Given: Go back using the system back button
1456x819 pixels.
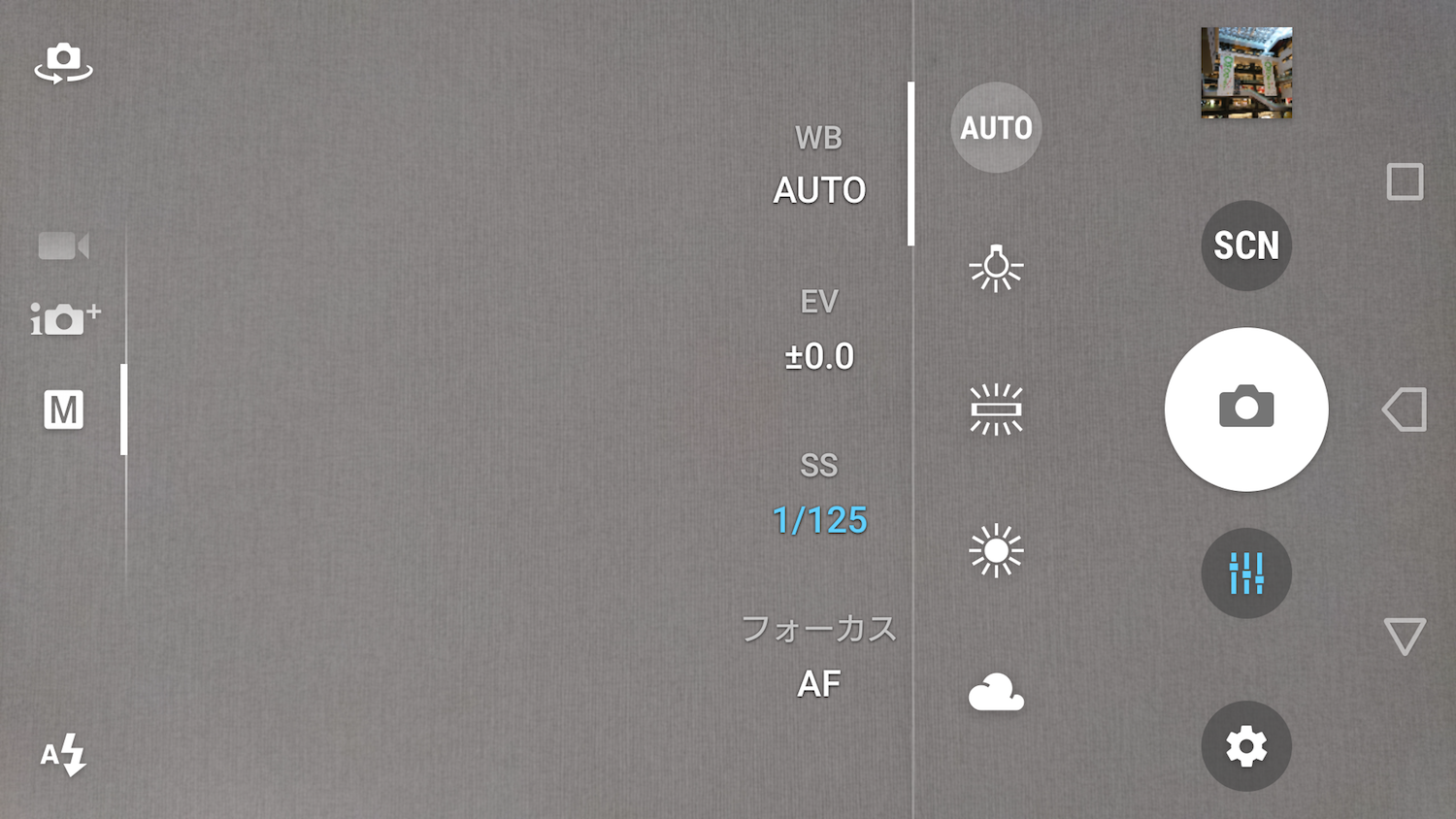Looking at the screenshot, I should [x=1405, y=409].
